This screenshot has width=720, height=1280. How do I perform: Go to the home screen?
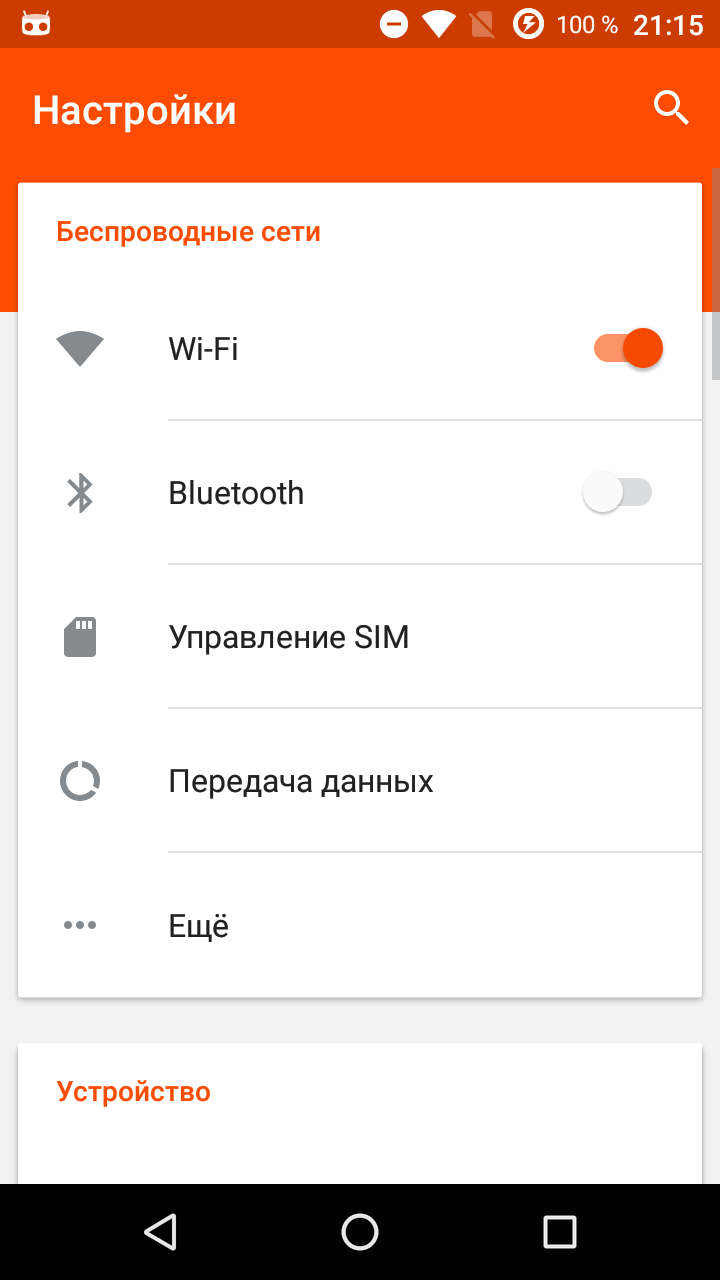(x=360, y=1232)
